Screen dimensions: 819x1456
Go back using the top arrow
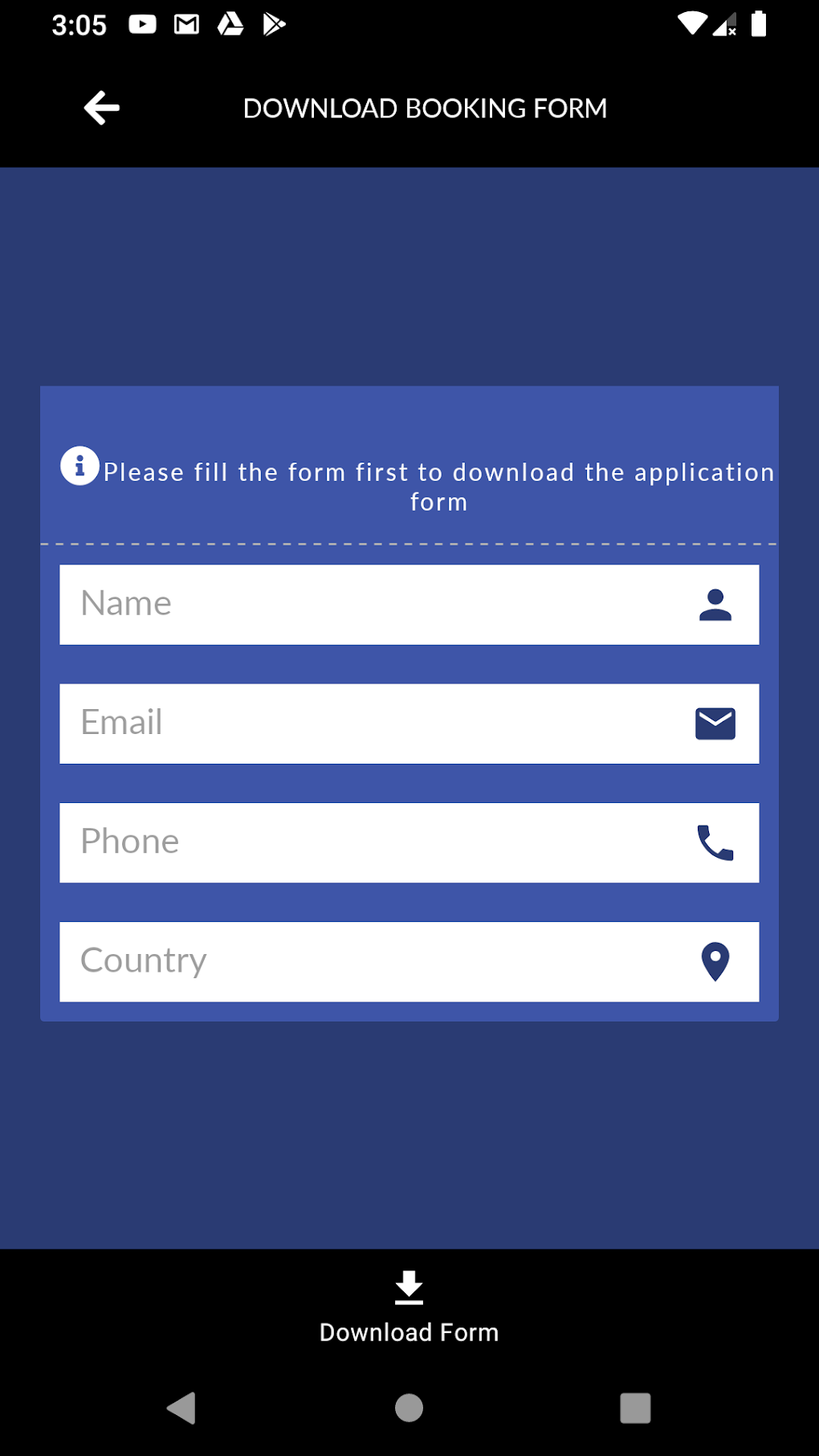pos(102,108)
